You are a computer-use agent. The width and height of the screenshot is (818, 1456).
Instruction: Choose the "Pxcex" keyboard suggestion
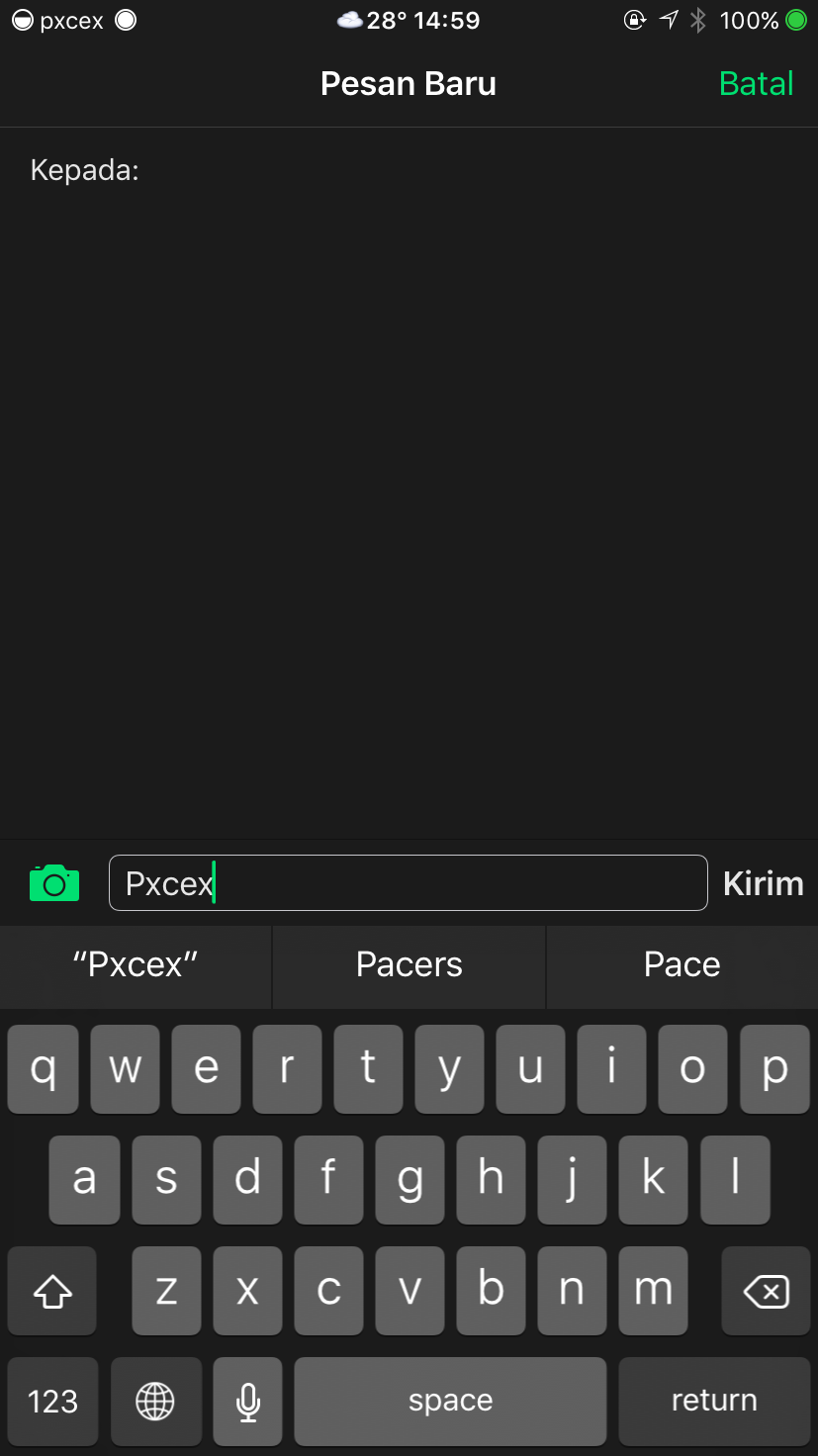[136, 965]
